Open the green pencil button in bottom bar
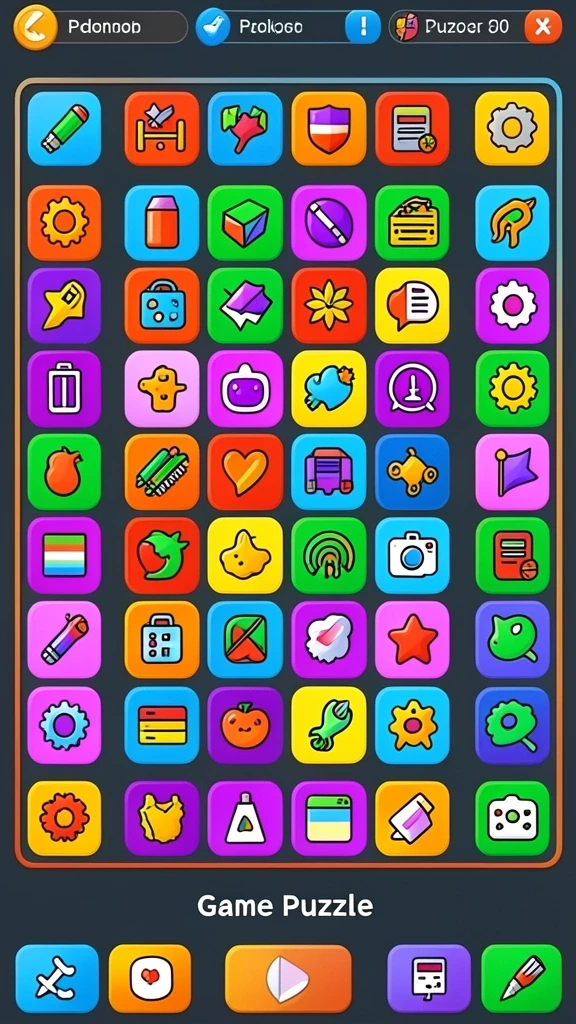 tap(522, 978)
